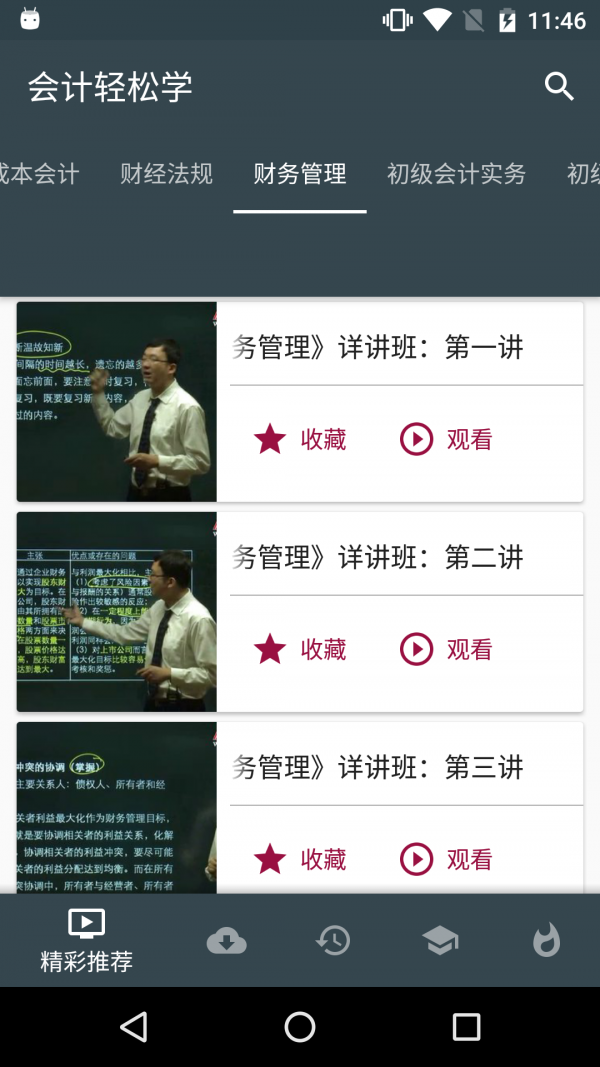
Task: Switch to the 初级会计实务 tab
Action: click(456, 174)
